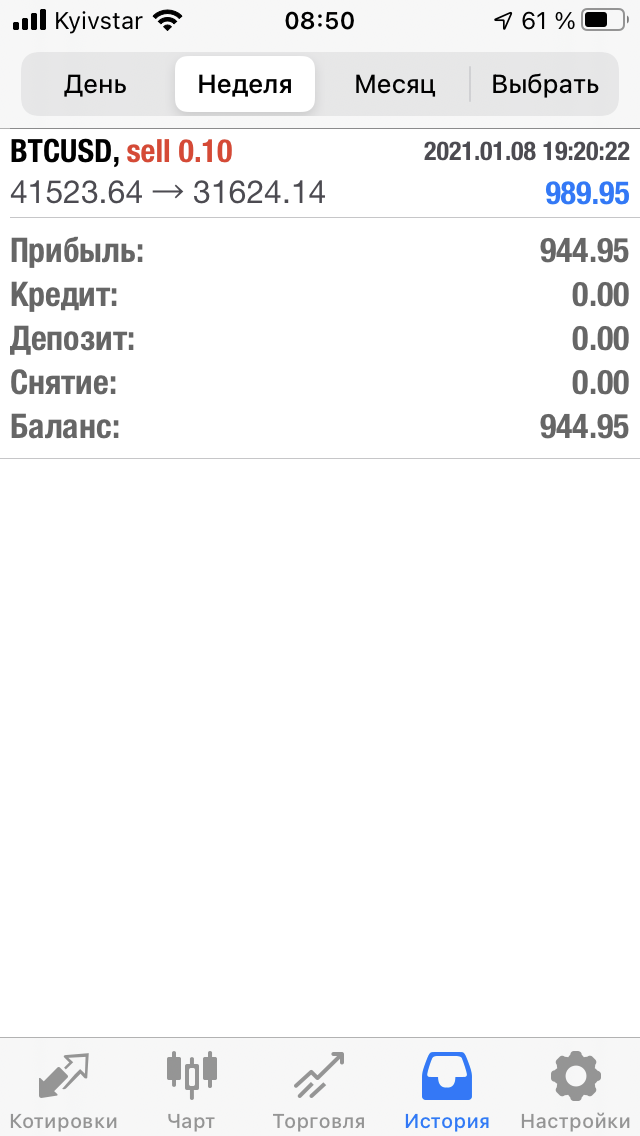Go to the Котировки tab
Image resolution: width=640 pixels, height=1136 pixels.
click(x=64, y=1090)
